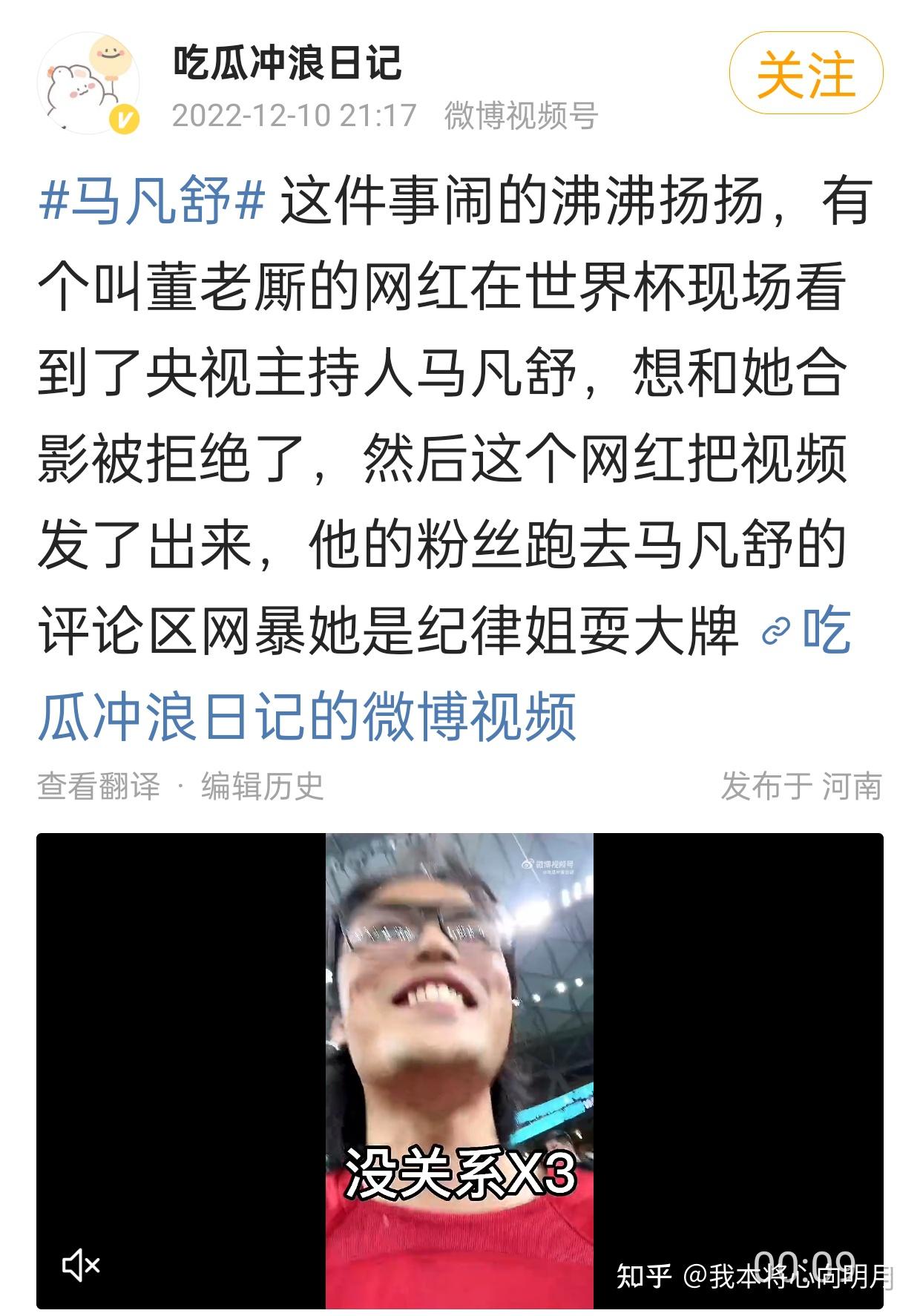
Task: Tap 查看翻译 to translate the post
Action: coord(99,786)
